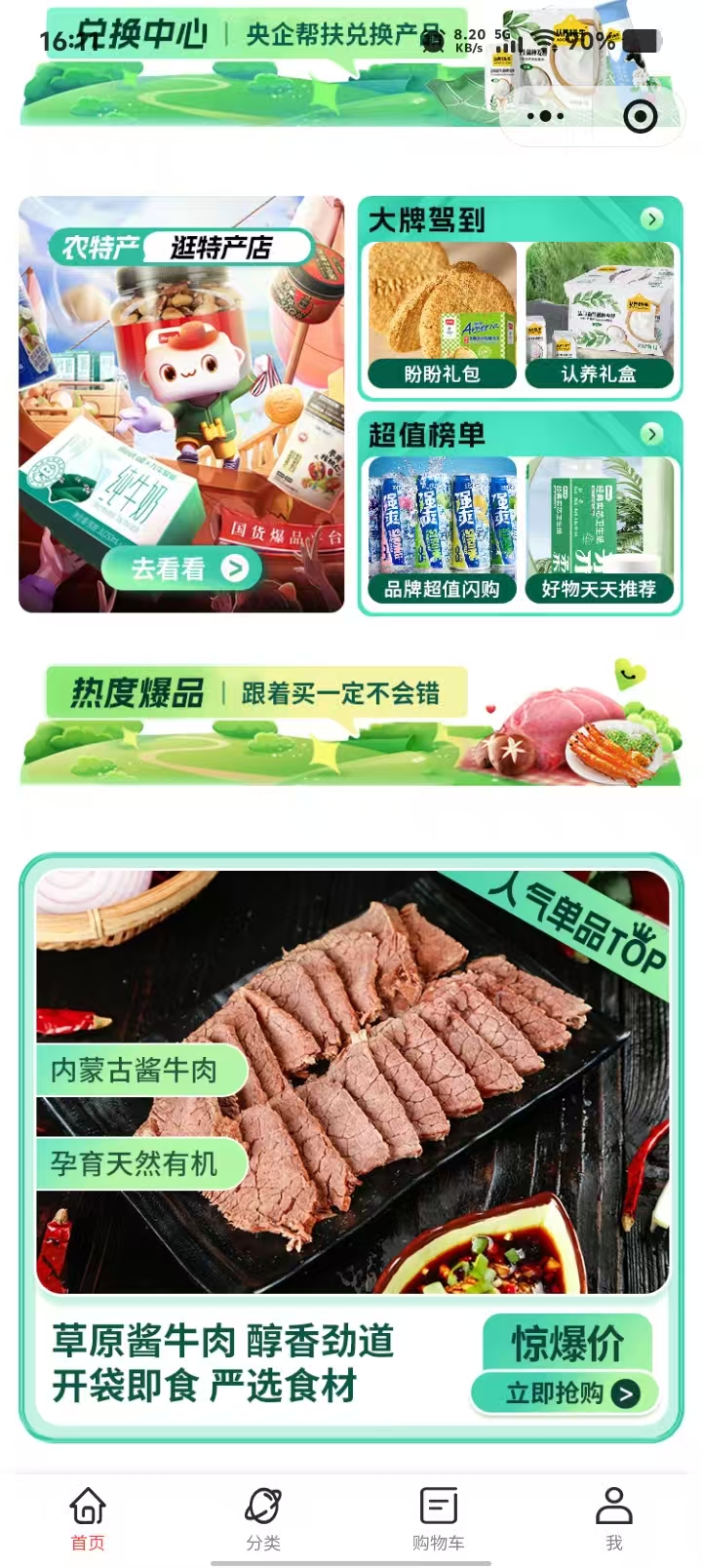Image resolution: width=702 pixels, height=1568 pixels.
Task: Close the mini program with the circle button
Action: click(x=640, y=117)
